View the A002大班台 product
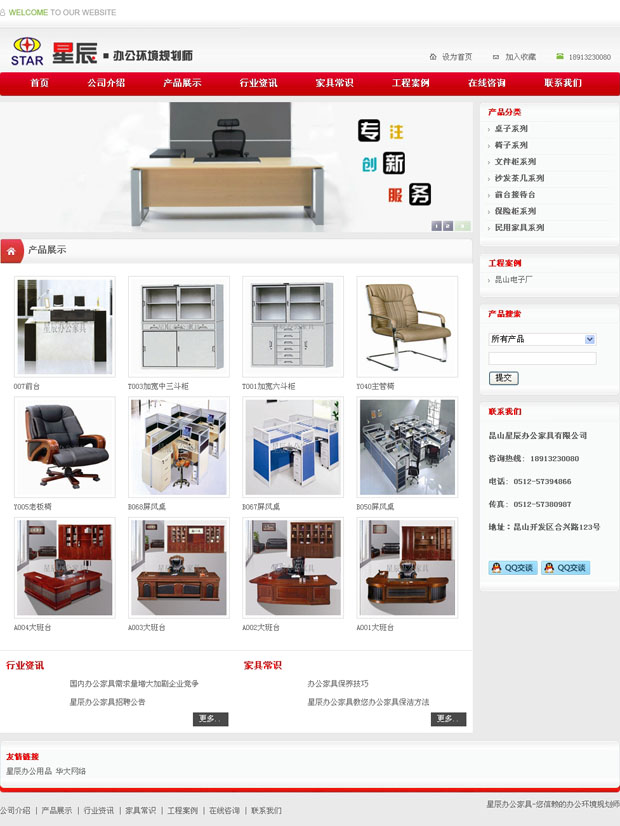Viewport: 620px width, 826px height. (293, 567)
